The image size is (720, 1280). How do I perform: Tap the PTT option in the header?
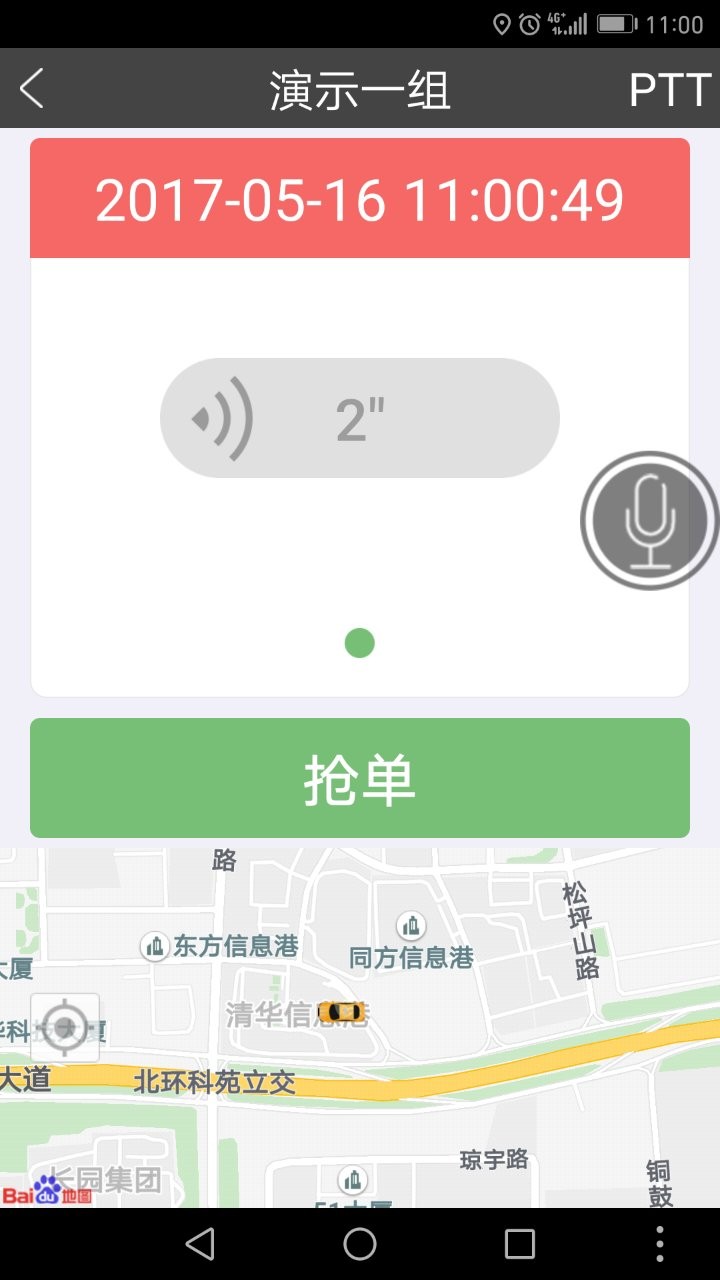pyautogui.click(x=669, y=90)
